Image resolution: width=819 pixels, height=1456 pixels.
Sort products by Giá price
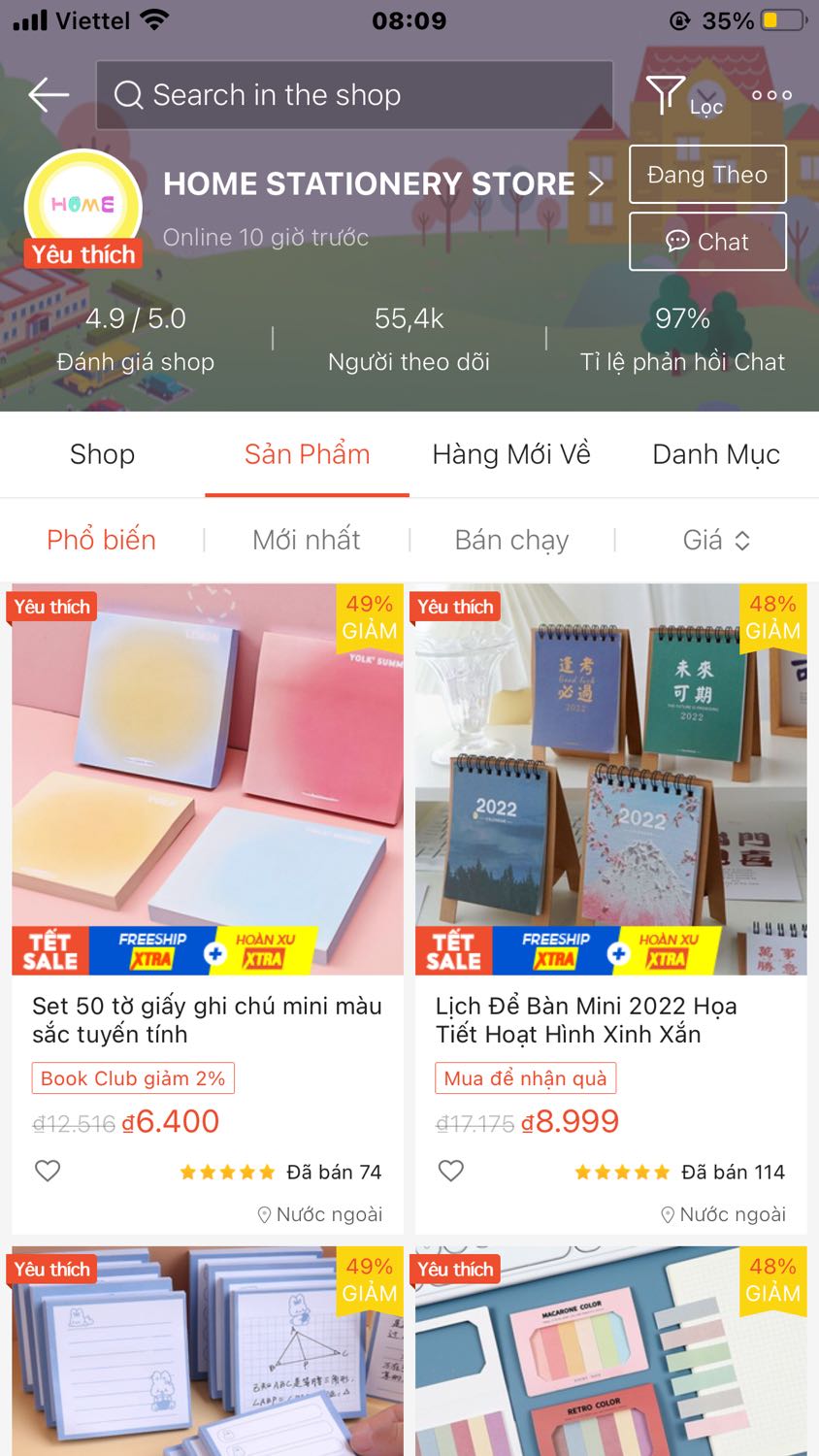pyautogui.click(x=716, y=540)
